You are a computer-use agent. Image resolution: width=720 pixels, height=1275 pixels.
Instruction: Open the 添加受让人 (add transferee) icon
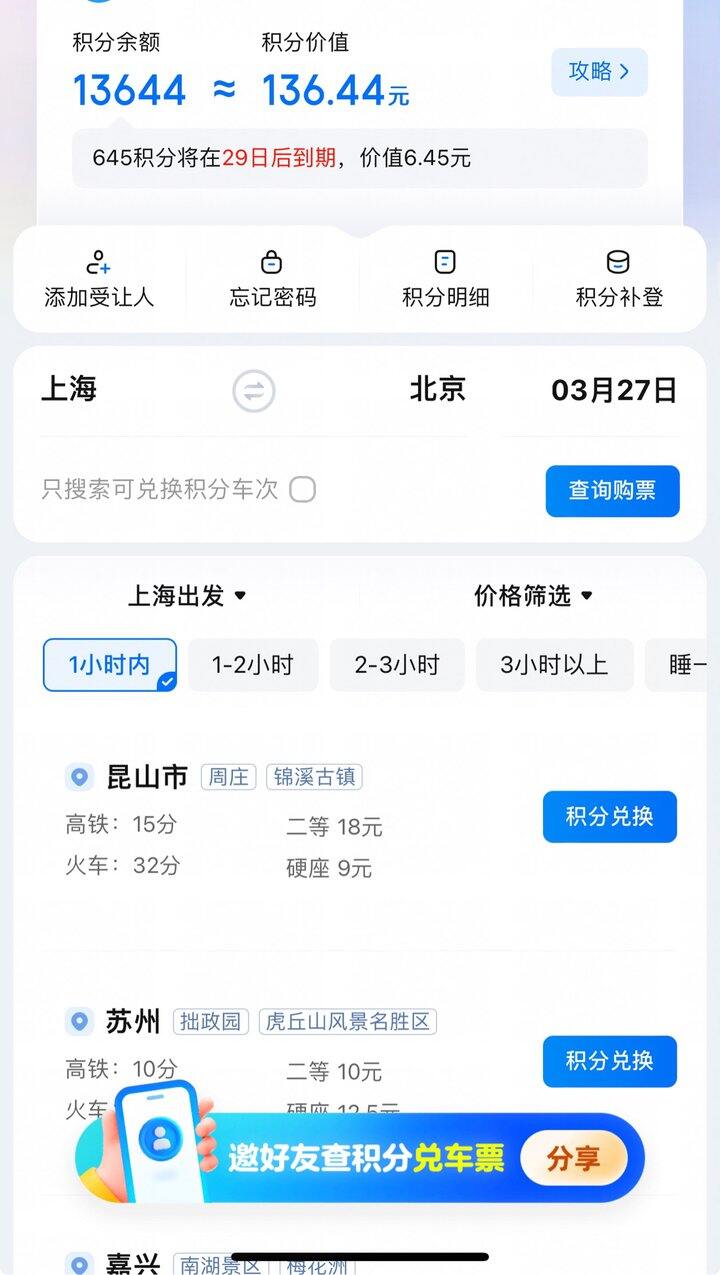[97, 265]
